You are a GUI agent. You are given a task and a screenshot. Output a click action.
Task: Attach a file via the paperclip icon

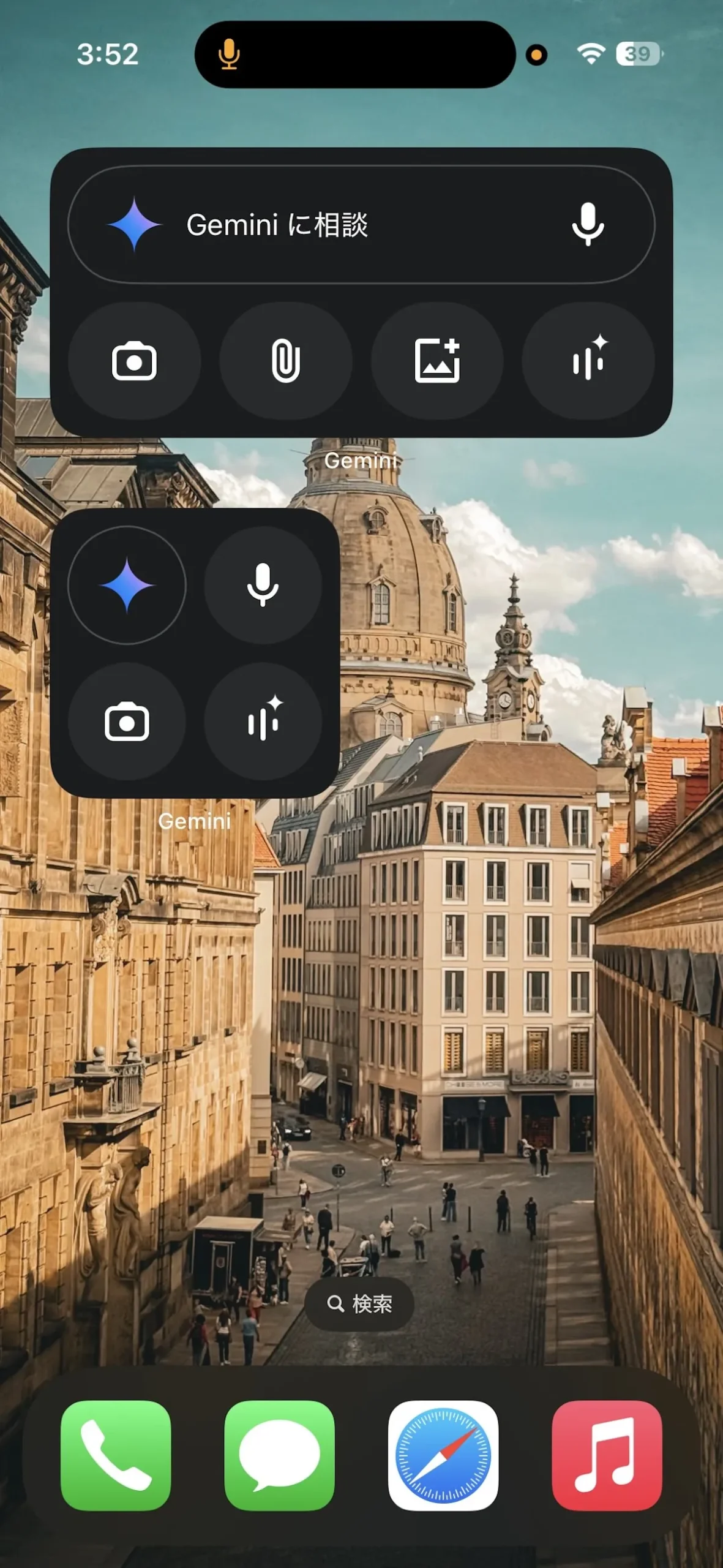(285, 361)
